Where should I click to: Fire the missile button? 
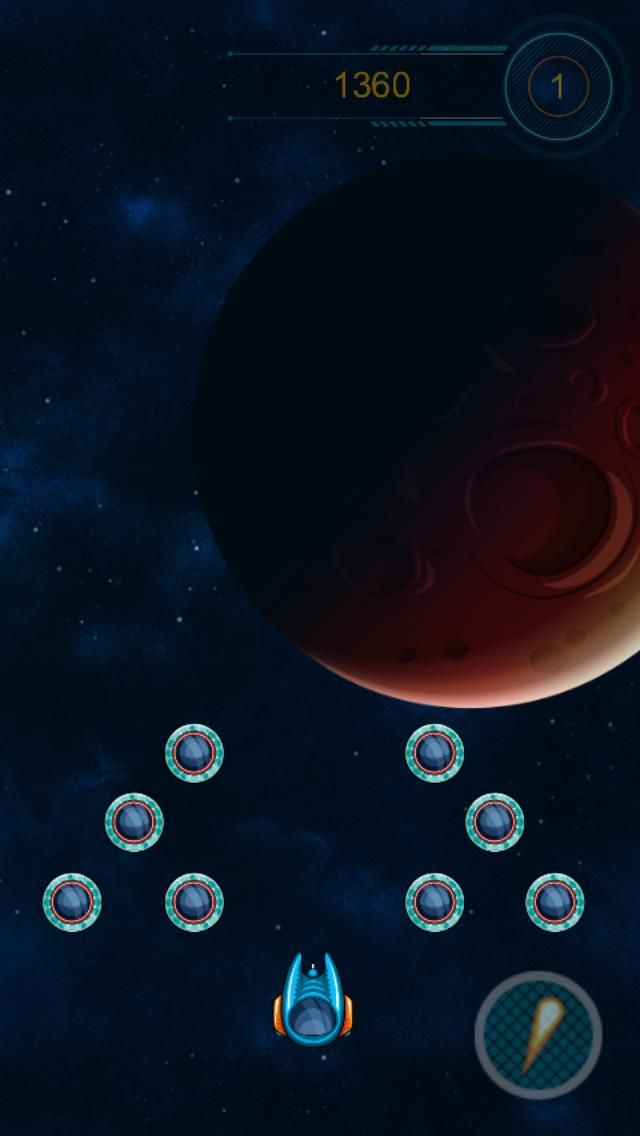coord(538,1034)
